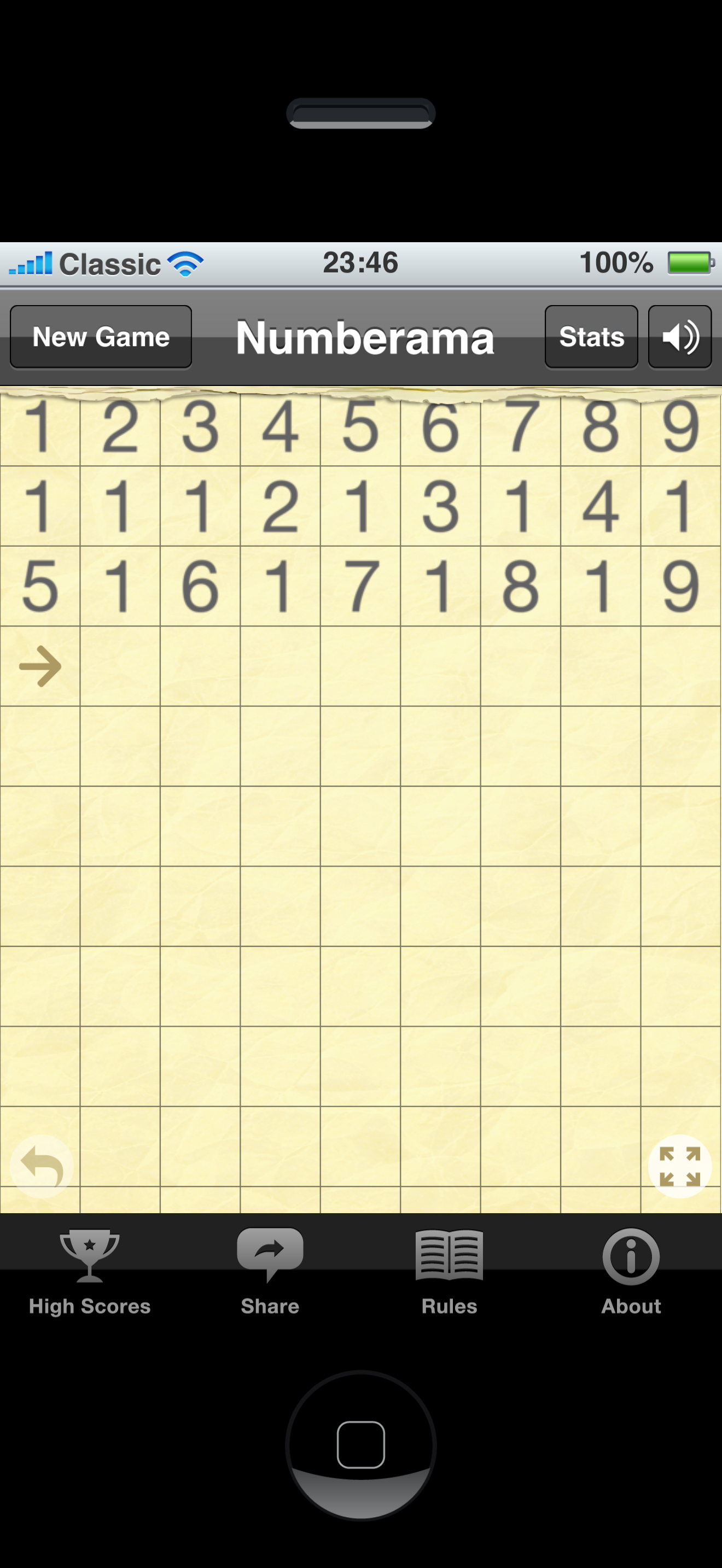Toggle fullscreen view of the board
The width and height of the screenshot is (722, 1568).
coord(680,1166)
